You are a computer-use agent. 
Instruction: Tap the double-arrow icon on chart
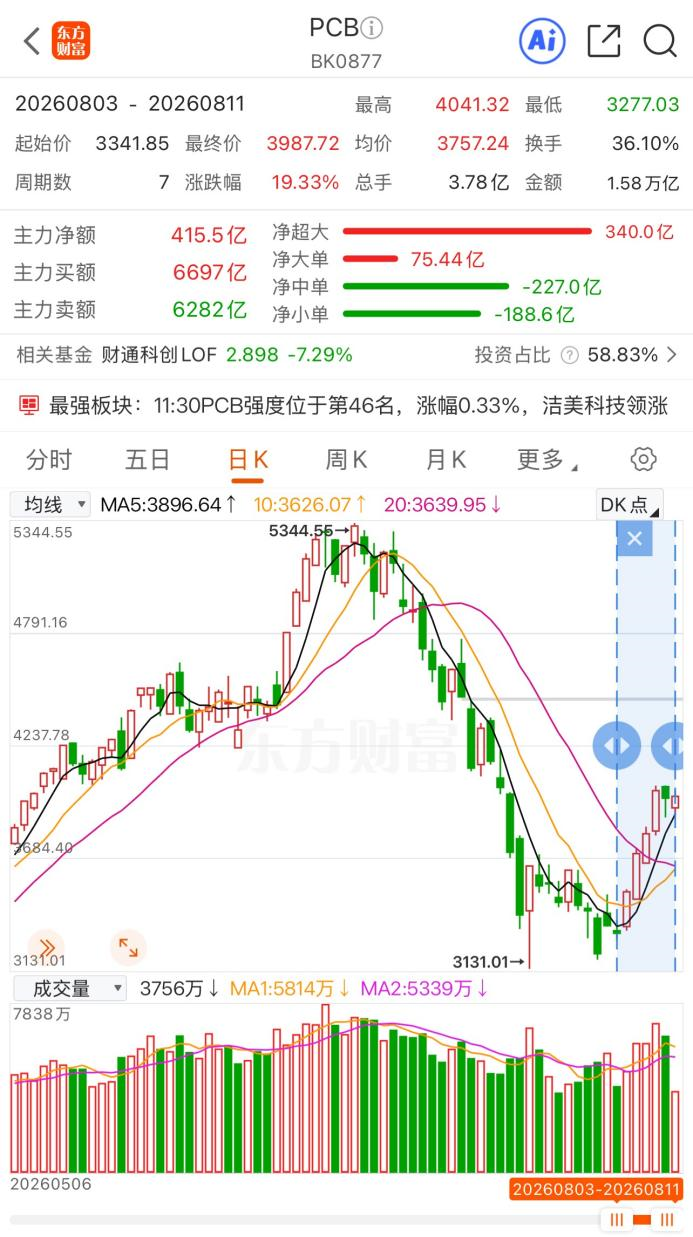(x=47, y=946)
